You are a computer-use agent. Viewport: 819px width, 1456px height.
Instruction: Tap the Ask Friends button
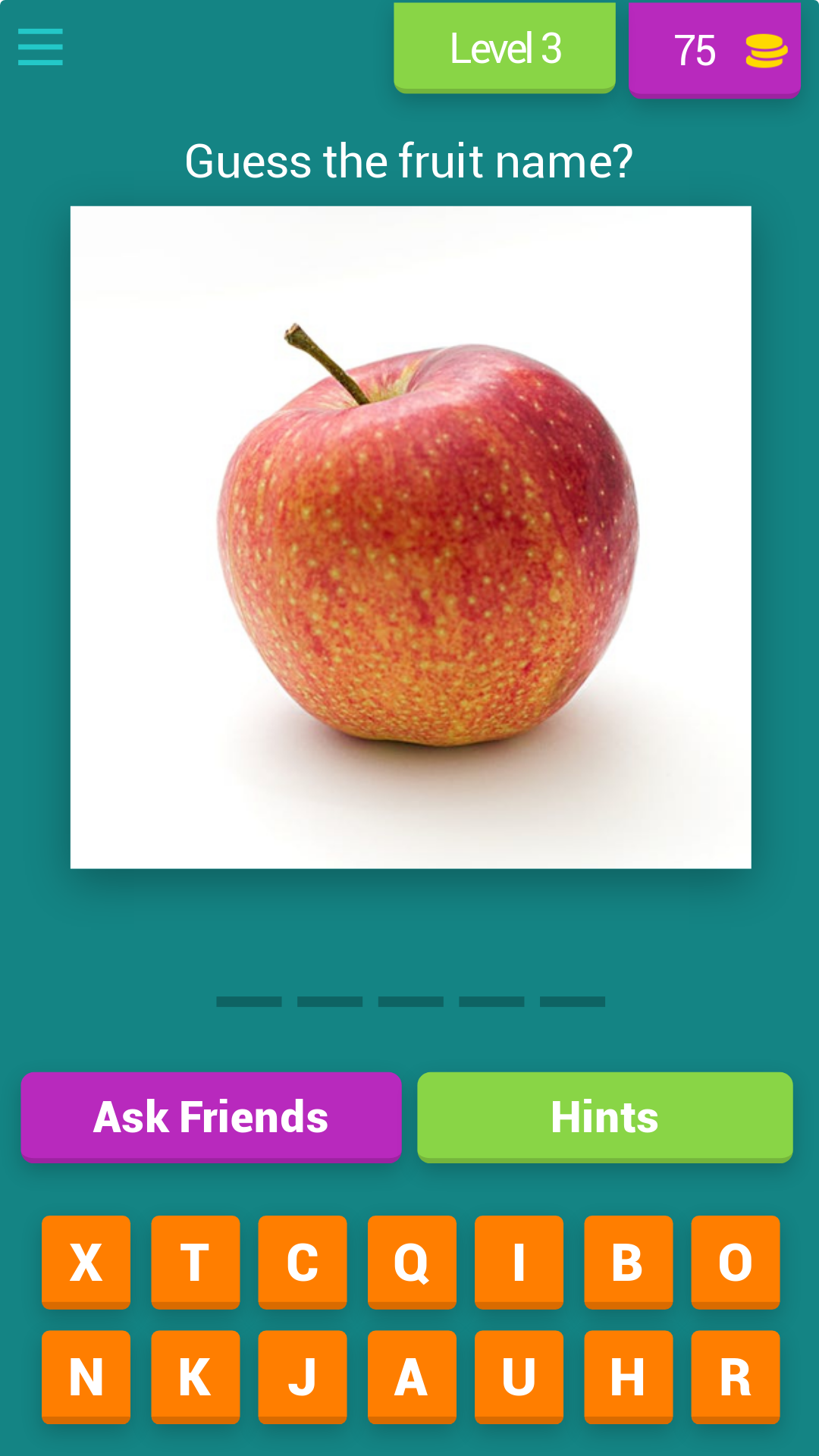point(211,1116)
